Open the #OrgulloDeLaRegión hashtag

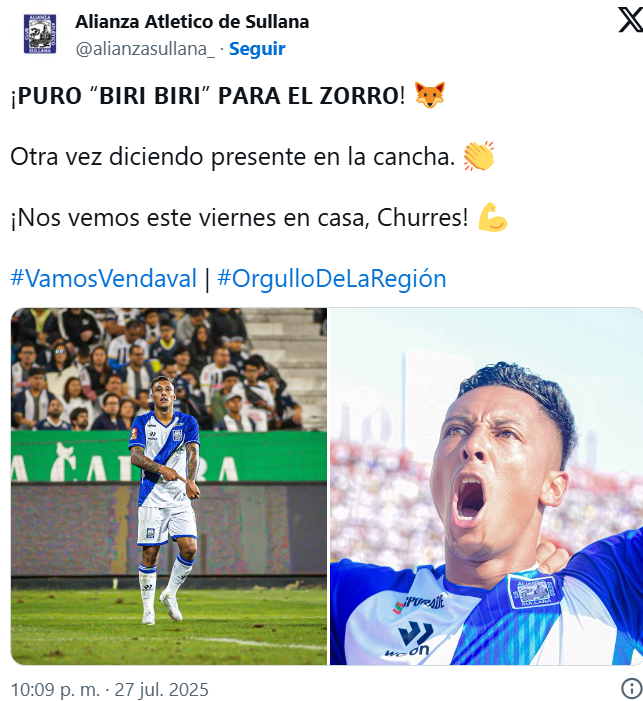pos(331,278)
